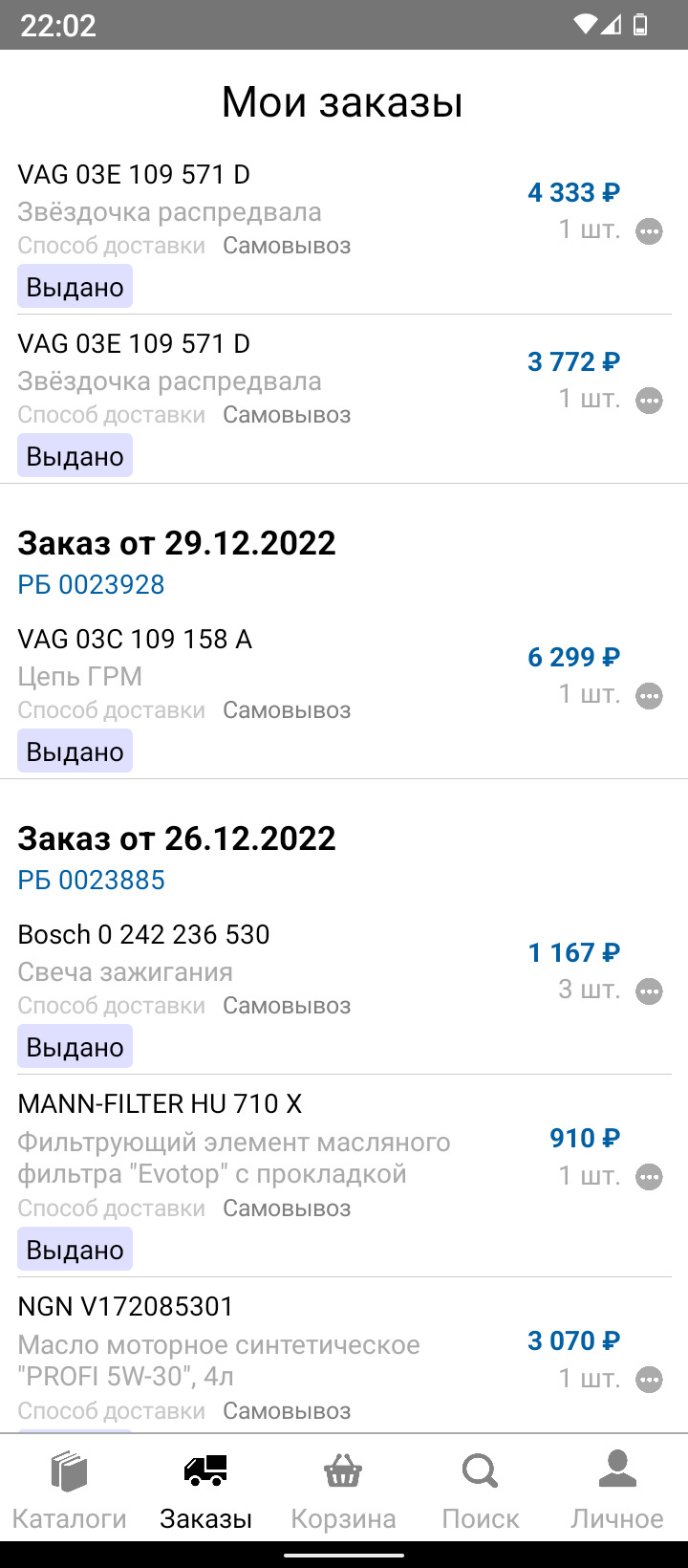This screenshot has width=688, height=1568.
Task: Open options for Bosch 0 242 236 530
Action: [x=650, y=991]
